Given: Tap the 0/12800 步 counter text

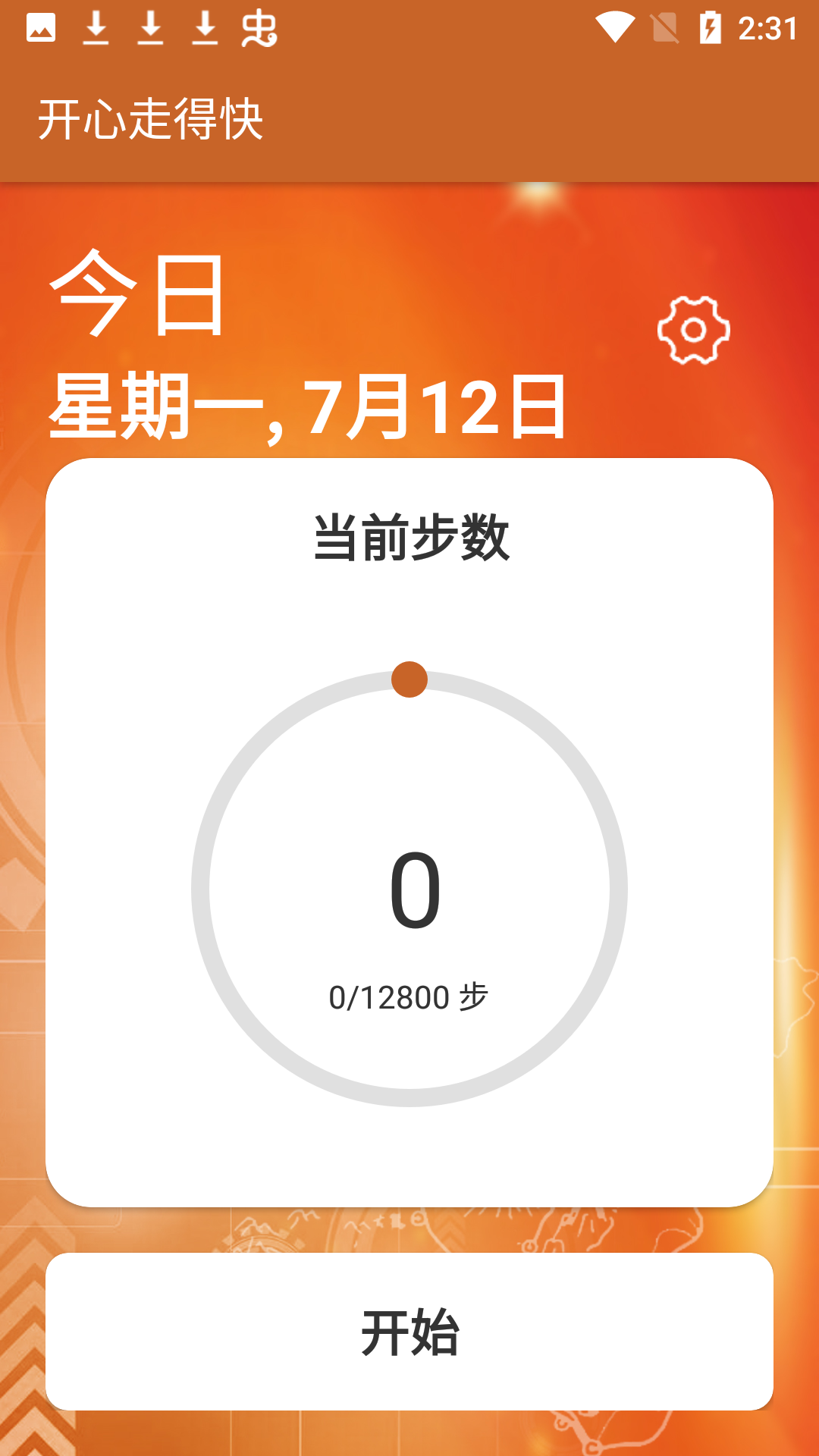Looking at the screenshot, I should (x=409, y=994).
